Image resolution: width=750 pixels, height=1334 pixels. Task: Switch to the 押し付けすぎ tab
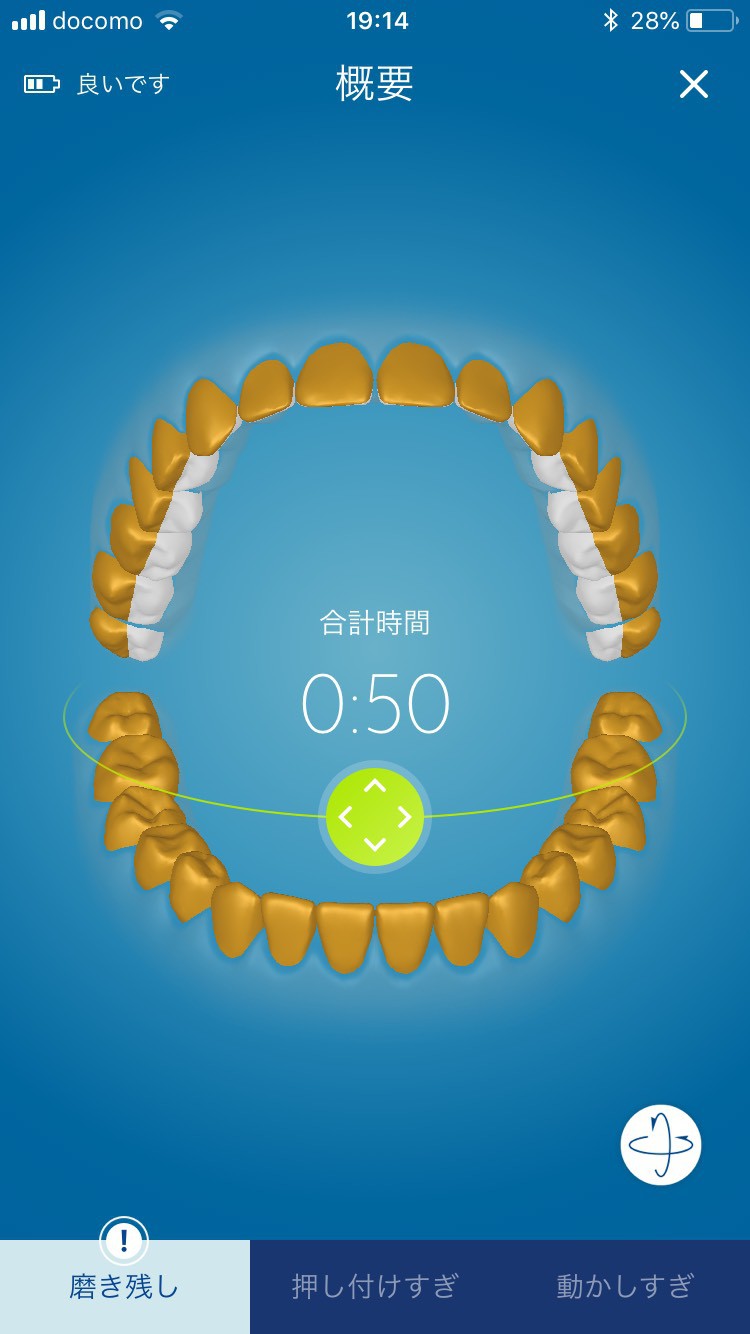(375, 1286)
